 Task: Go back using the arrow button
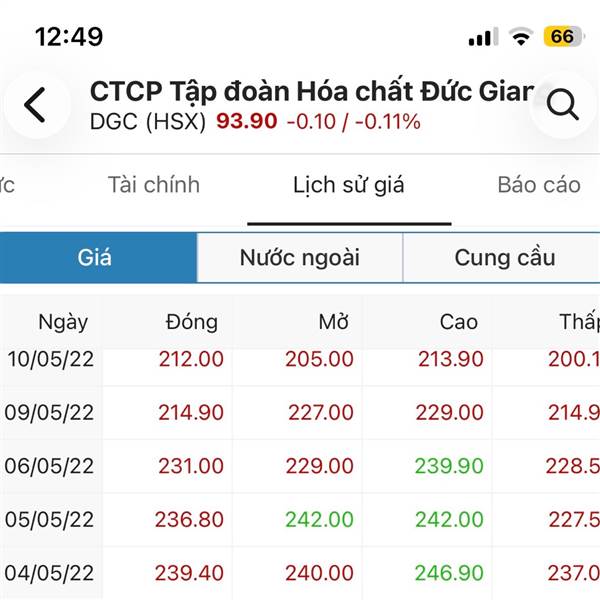(35, 105)
